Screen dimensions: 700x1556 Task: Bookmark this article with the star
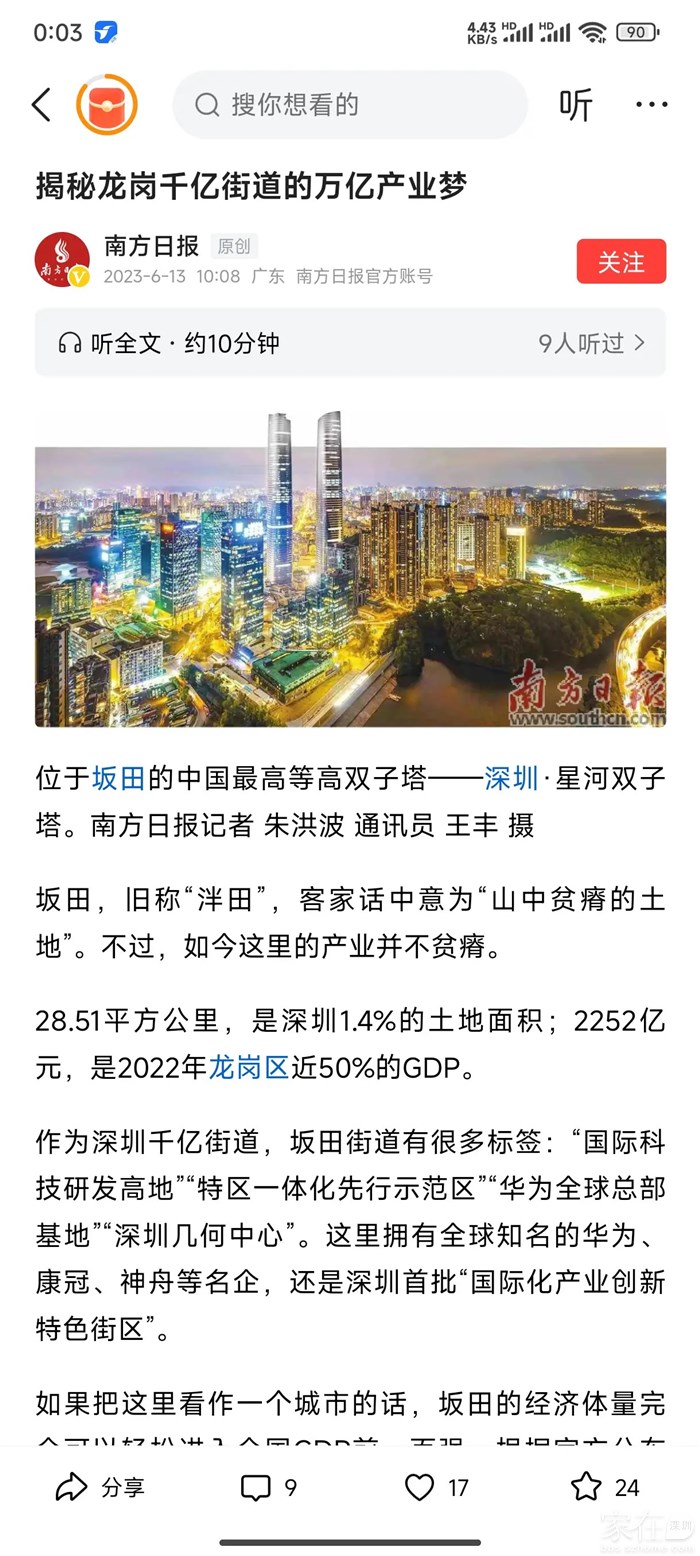pos(604,1487)
